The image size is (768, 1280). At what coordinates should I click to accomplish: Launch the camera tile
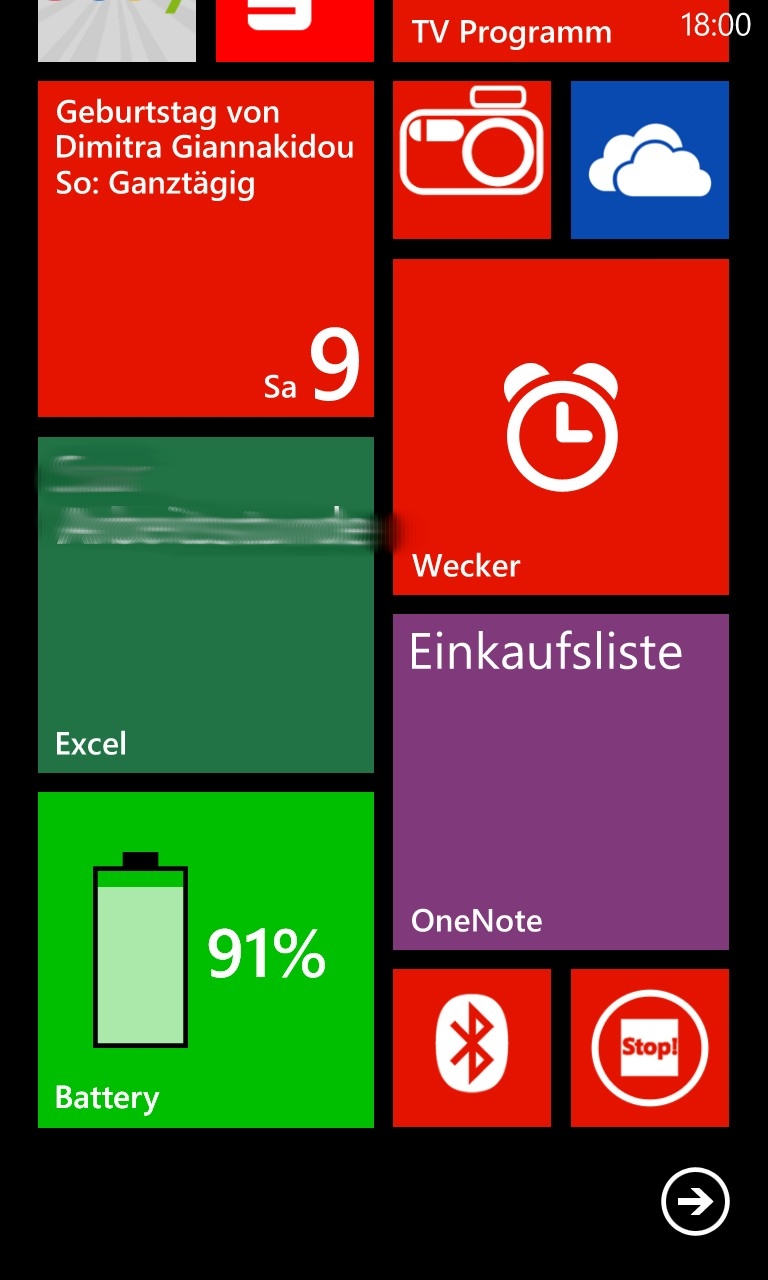point(472,160)
